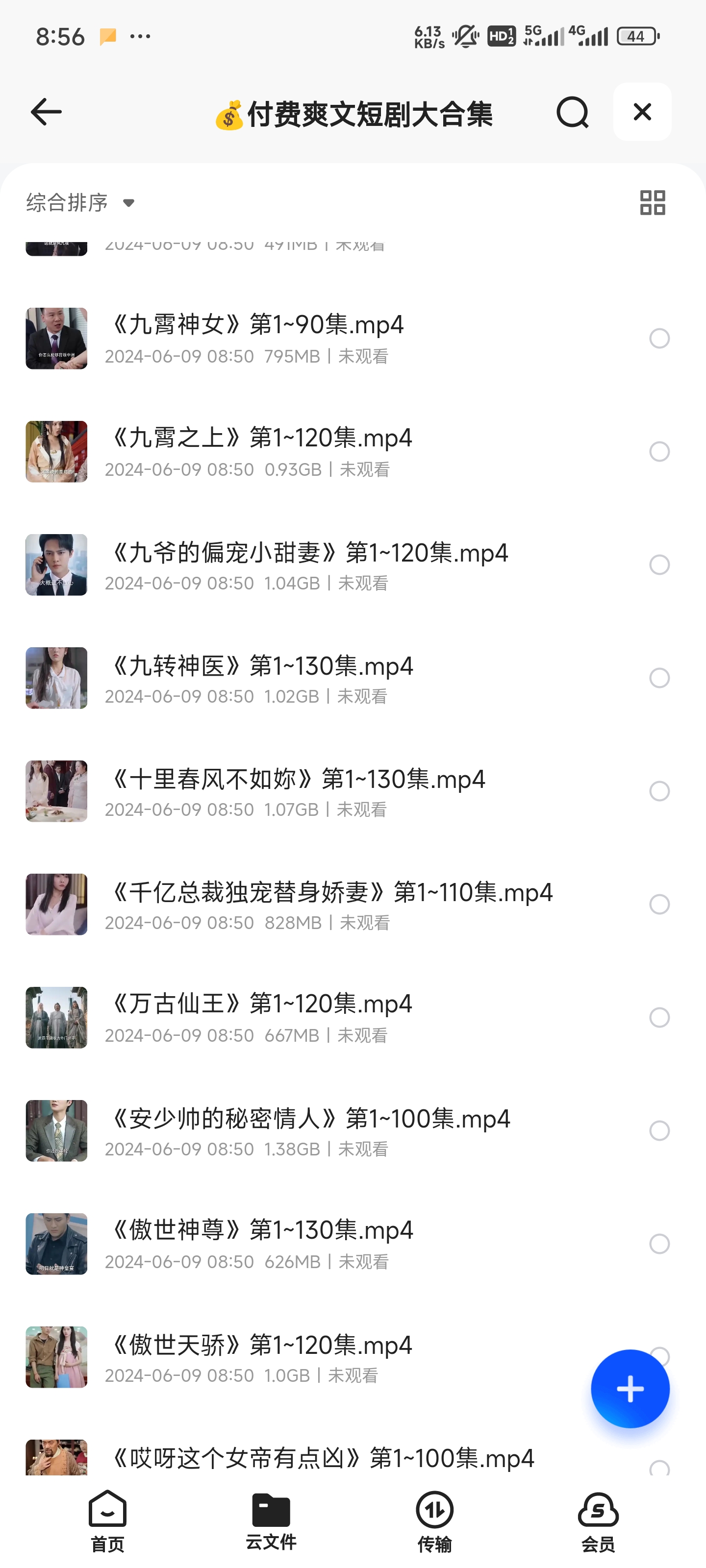The image size is (706, 1568).
Task: Select 《千亿总裁独宠替身娇妻》 file circle
Action: click(x=659, y=905)
